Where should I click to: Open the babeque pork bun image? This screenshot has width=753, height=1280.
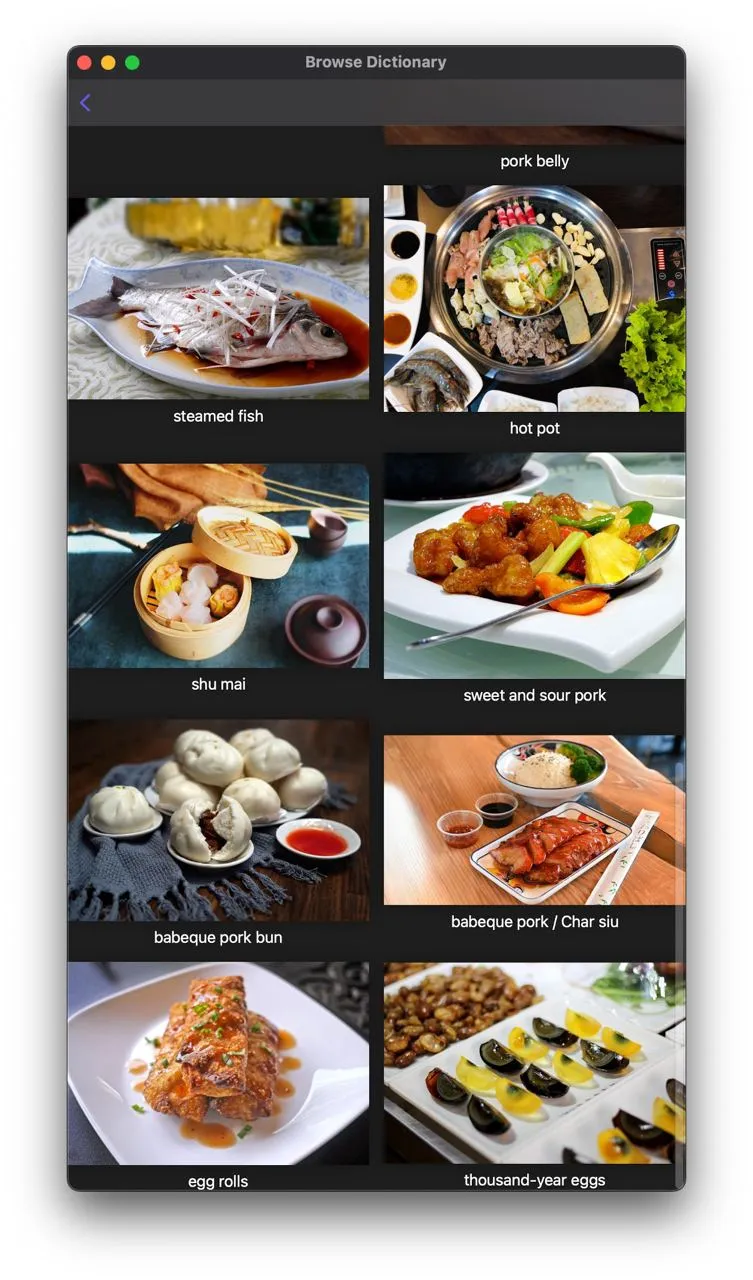pyautogui.click(x=218, y=822)
